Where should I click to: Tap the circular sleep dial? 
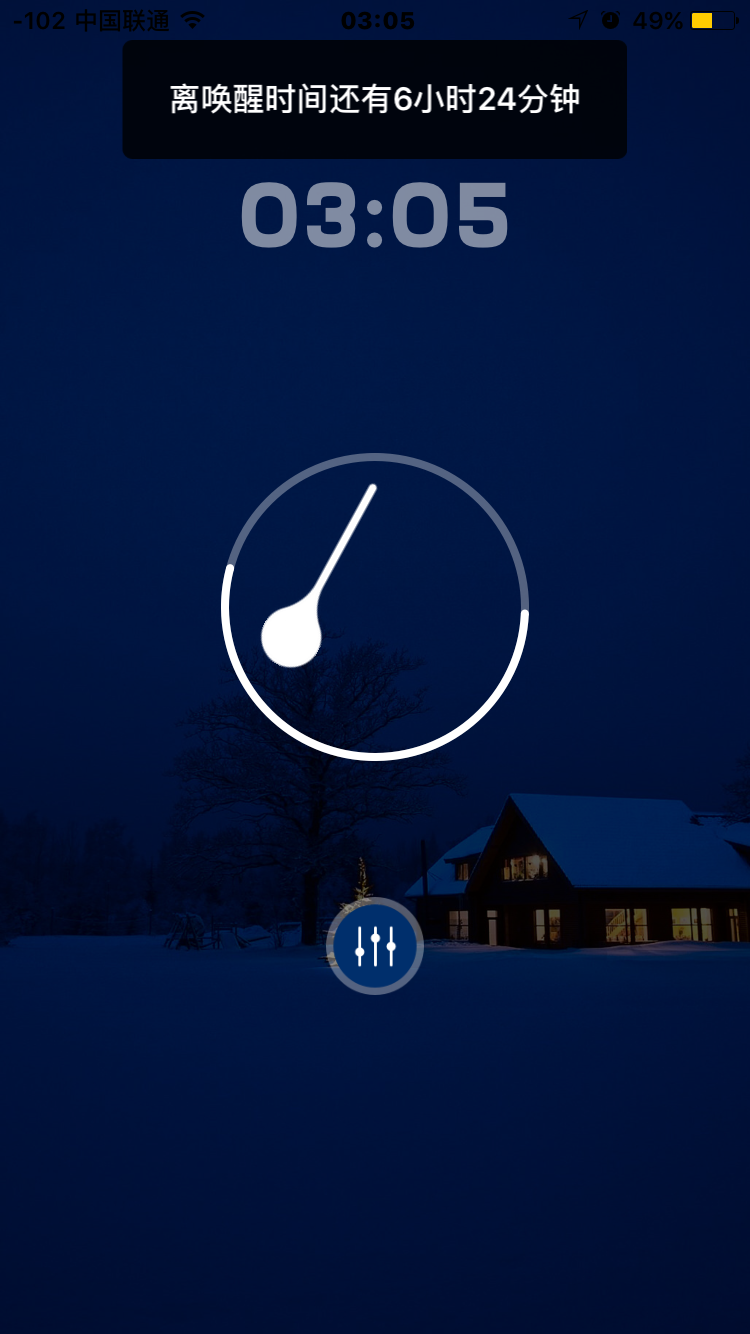(x=375, y=607)
